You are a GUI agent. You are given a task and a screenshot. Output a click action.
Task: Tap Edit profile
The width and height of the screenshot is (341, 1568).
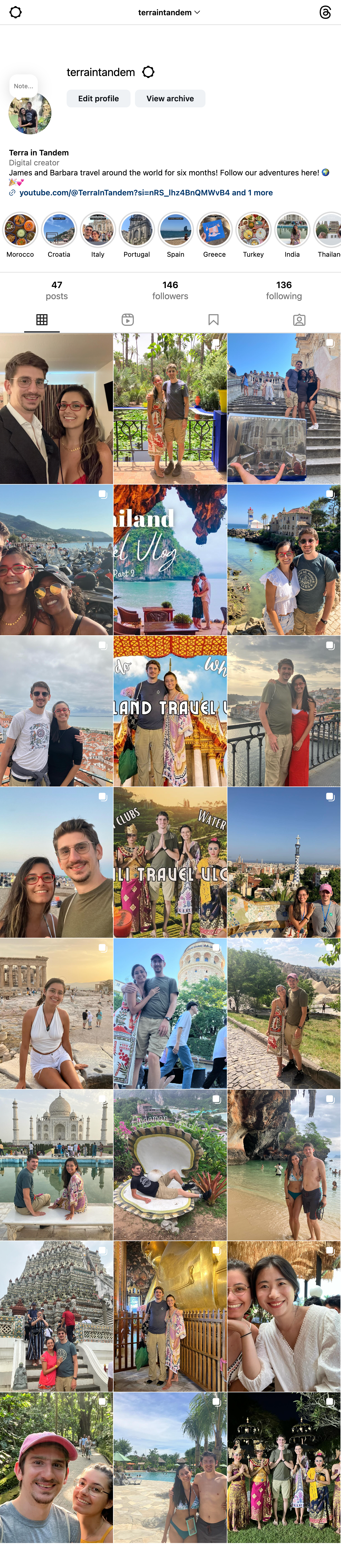click(98, 99)
